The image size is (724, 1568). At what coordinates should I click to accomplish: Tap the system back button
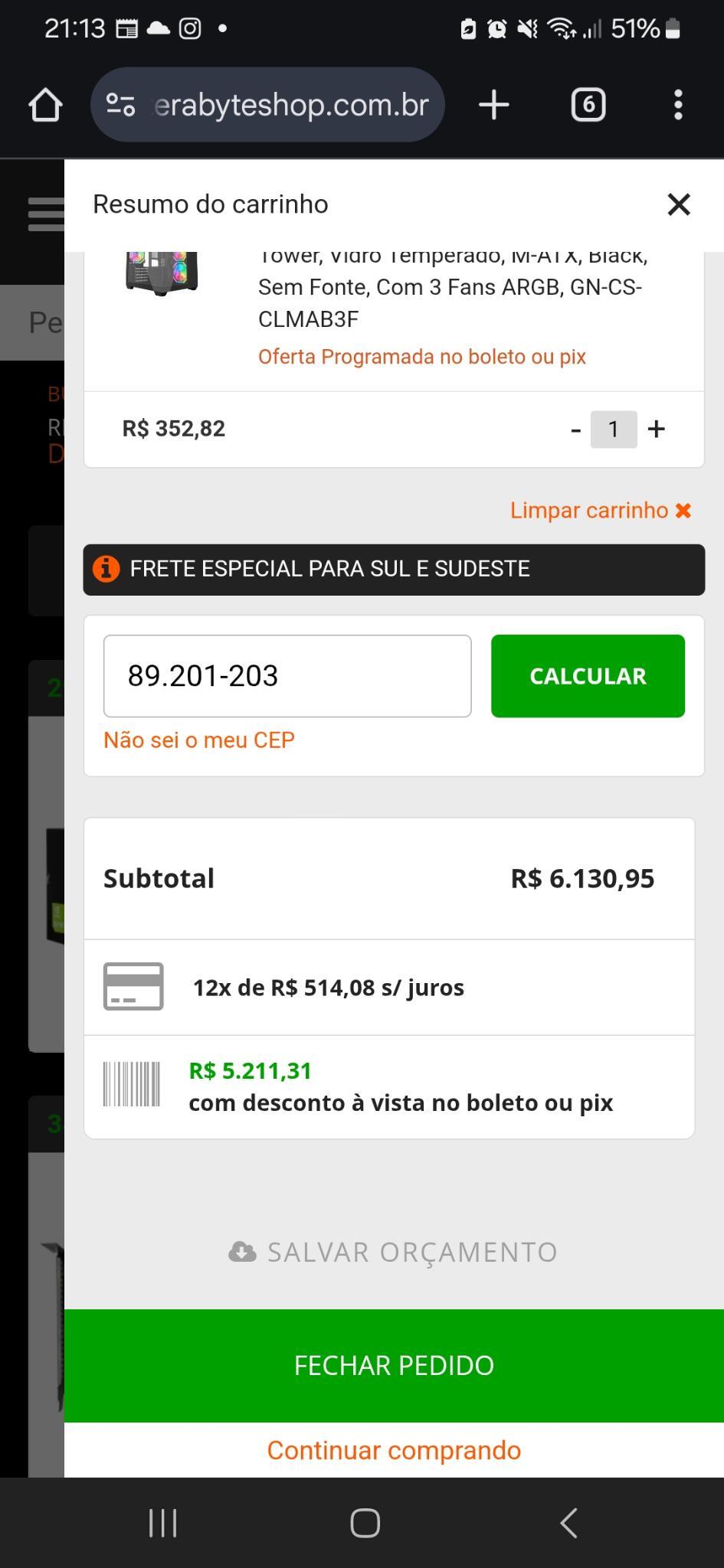point(568,1523)
